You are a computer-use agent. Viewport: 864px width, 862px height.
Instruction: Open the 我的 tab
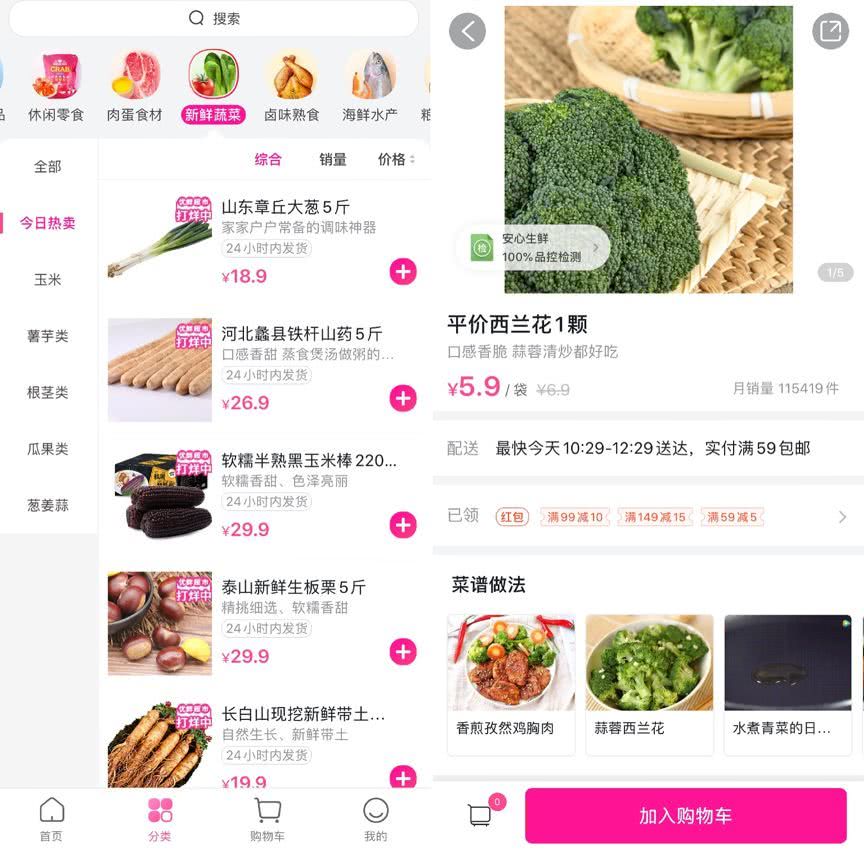pos(375,819)
